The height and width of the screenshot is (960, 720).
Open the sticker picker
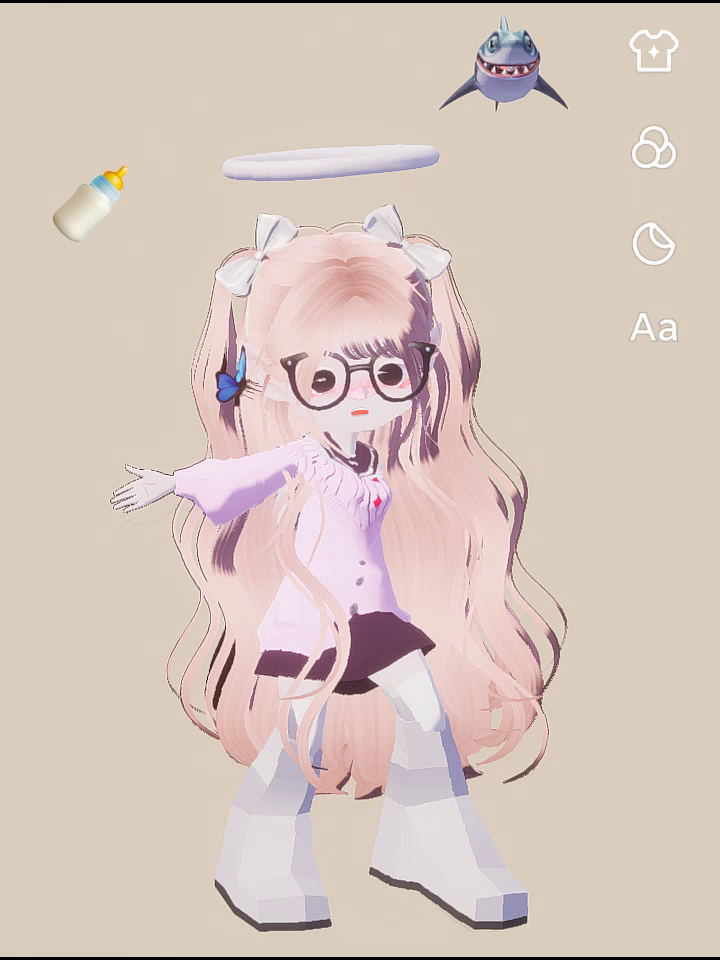coord(654,244)
